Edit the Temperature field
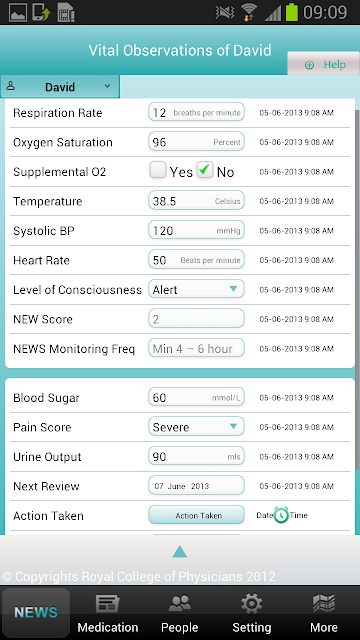The height and width of the screenshot is (640, 360). point(196,201)
